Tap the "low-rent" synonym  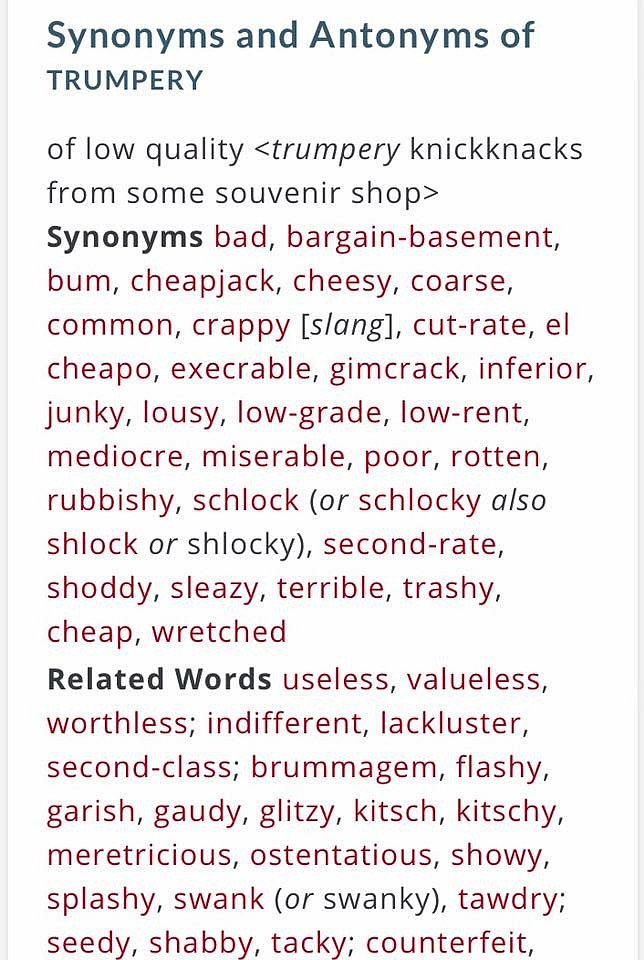[x=461, y=413]
